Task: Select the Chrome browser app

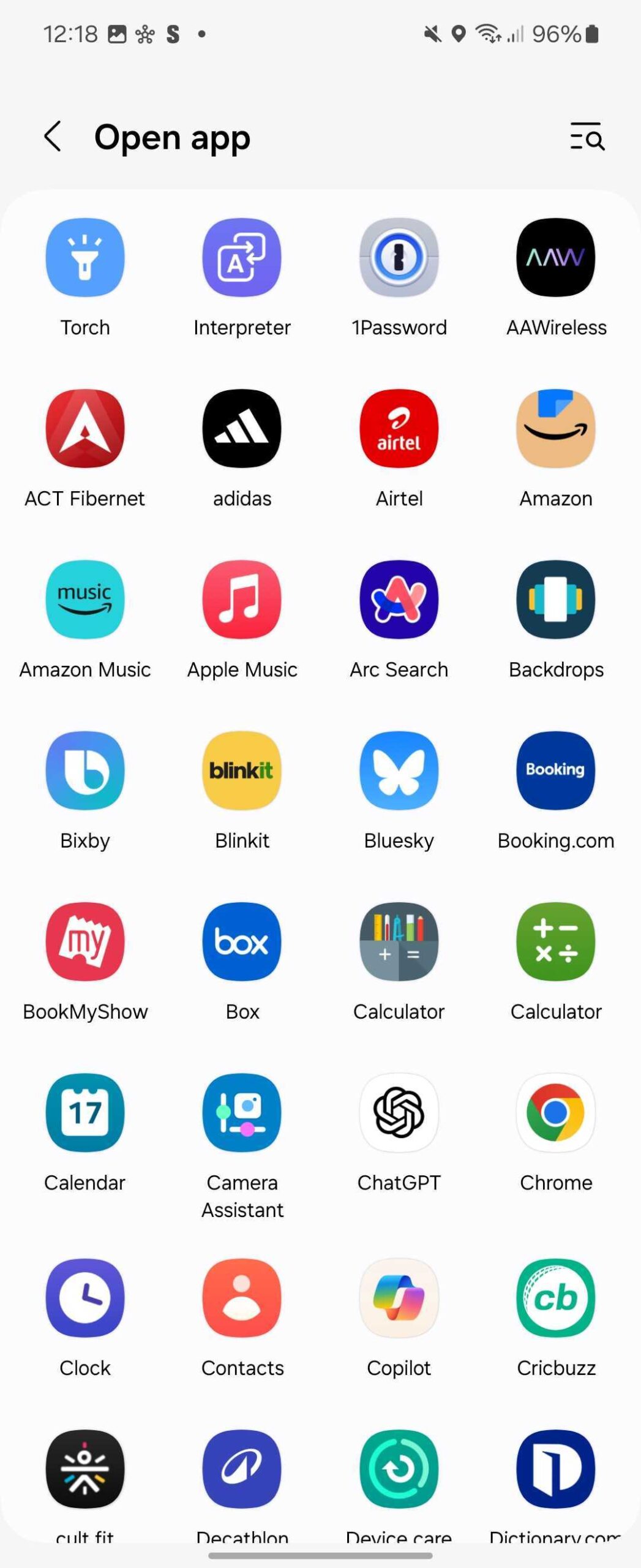Action: pyautogui.click(x=556, y=1112)
